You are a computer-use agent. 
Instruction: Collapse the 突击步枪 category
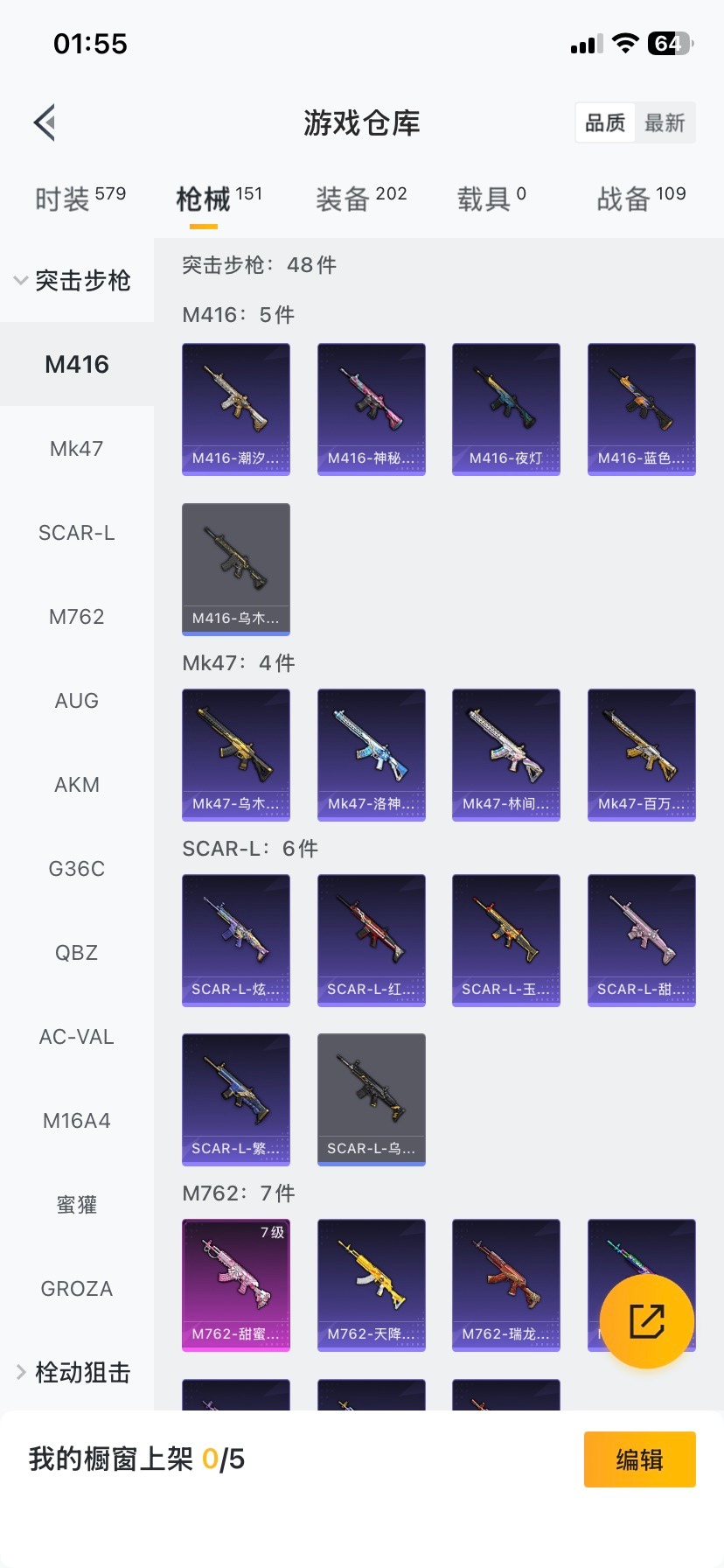click(x=73, y=280)
